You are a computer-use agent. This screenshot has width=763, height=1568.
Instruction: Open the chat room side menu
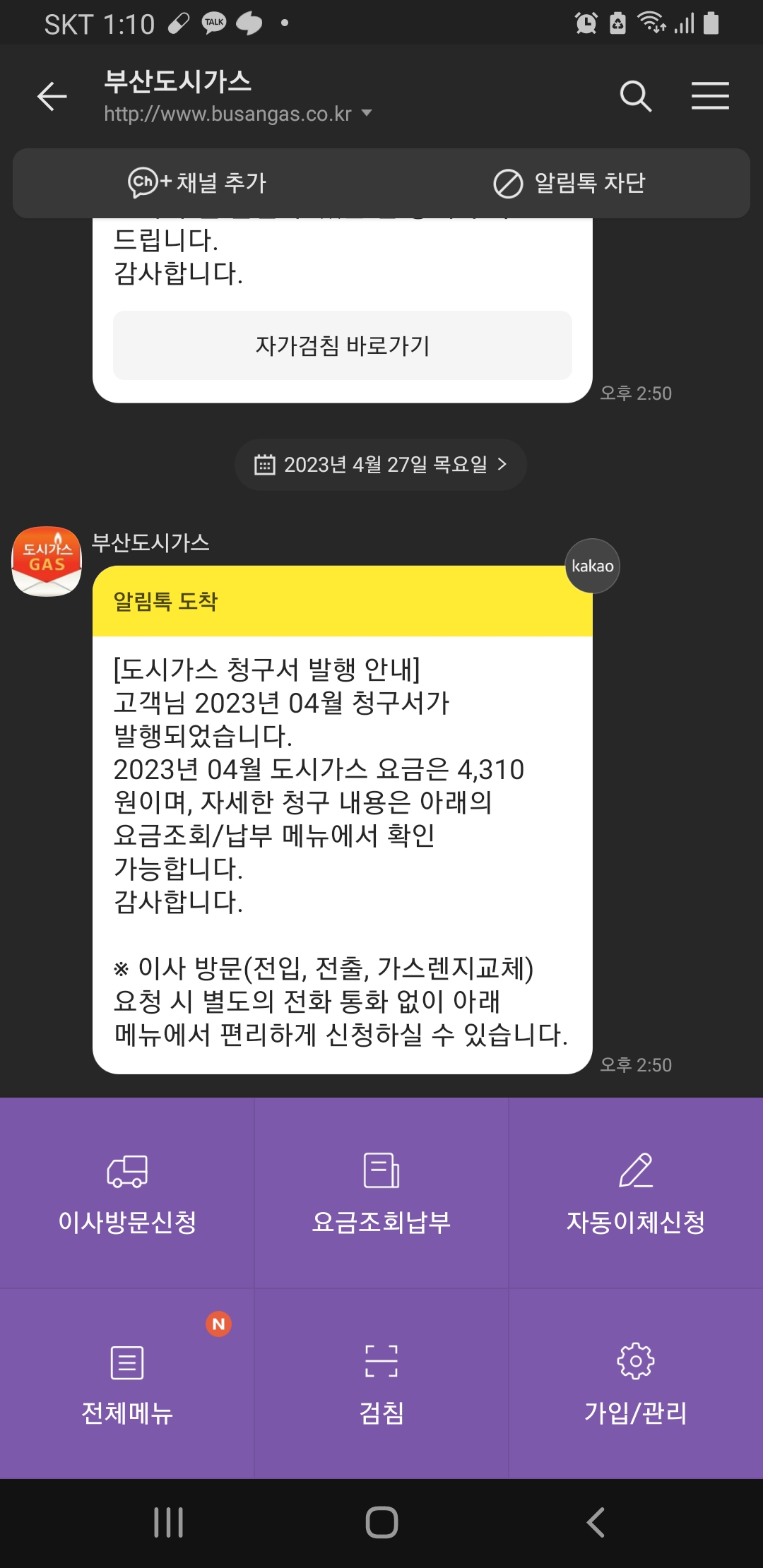[x=710, y=97]
